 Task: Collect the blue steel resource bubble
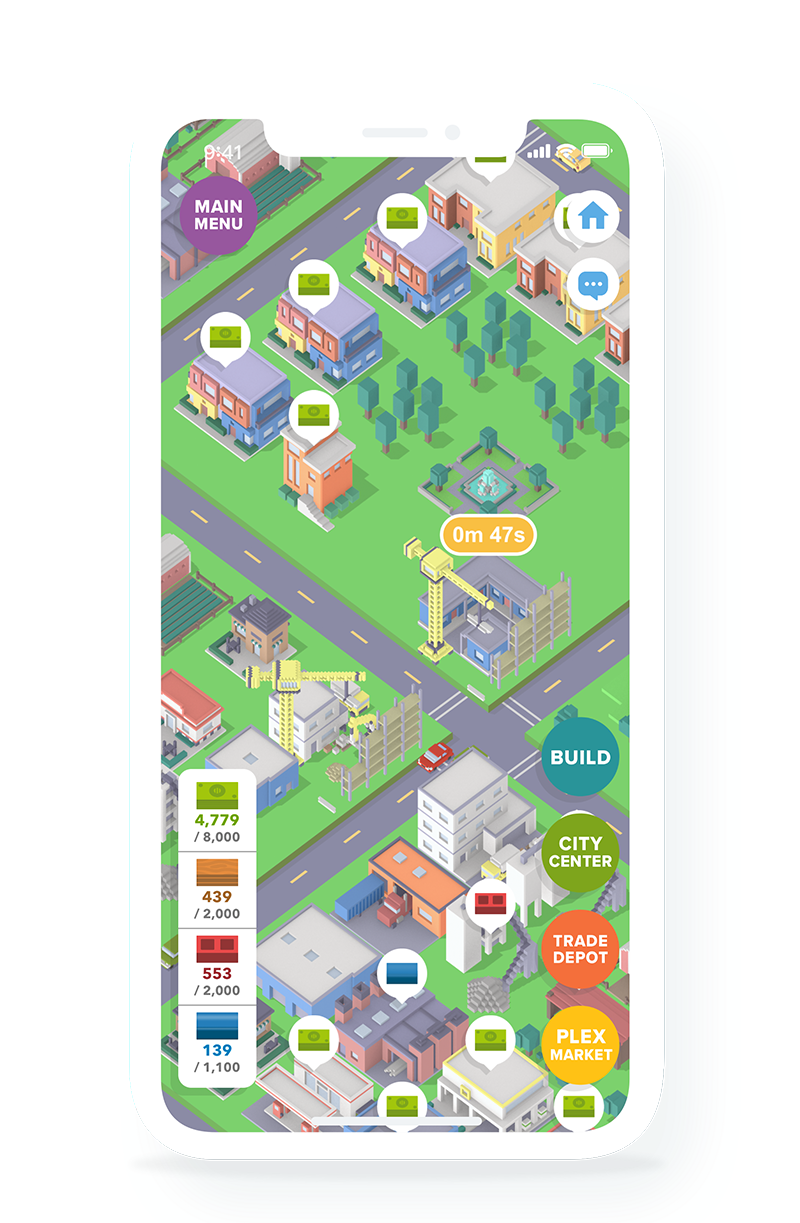click(x=403, y=973)
